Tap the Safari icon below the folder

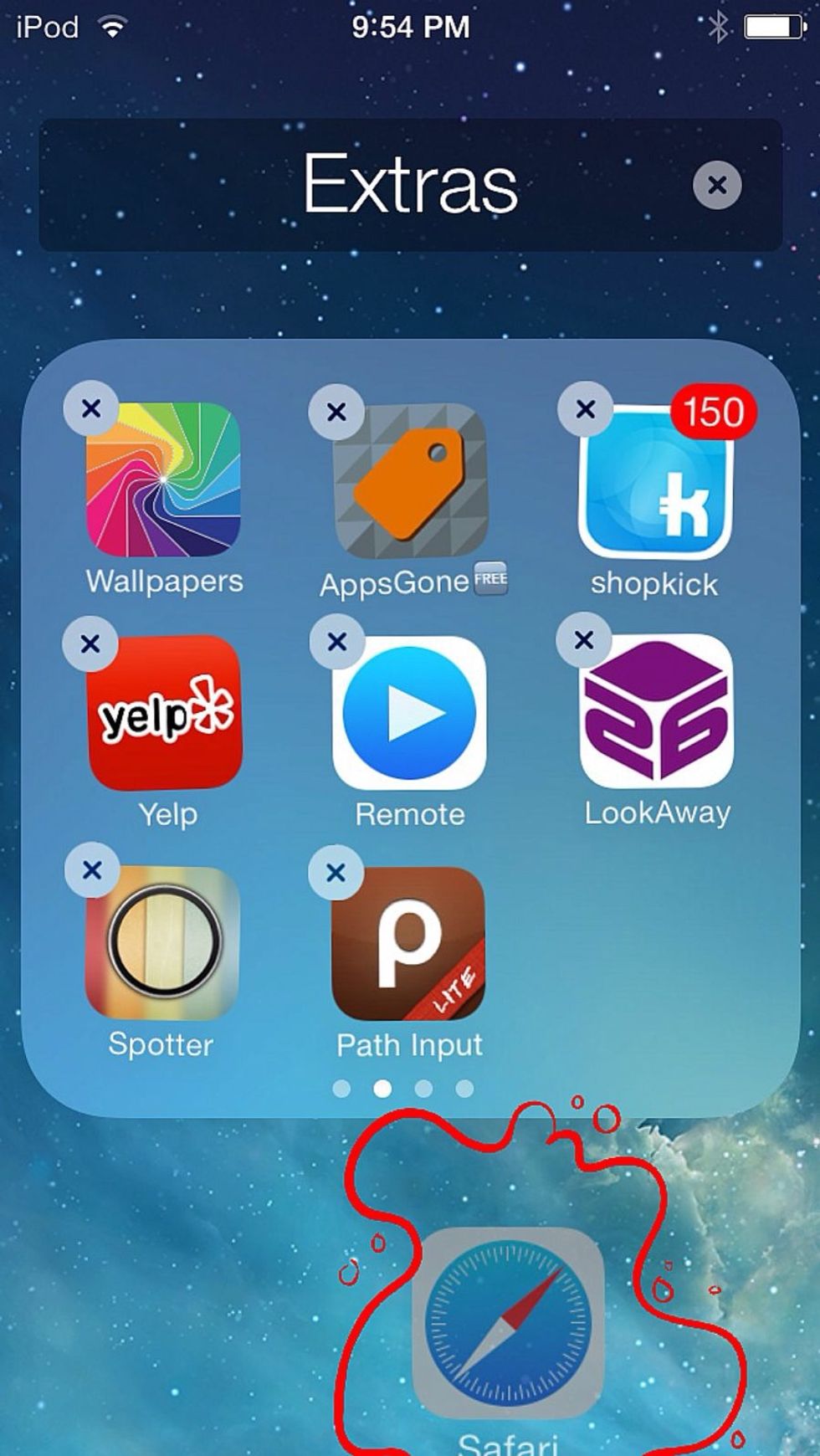tap(508, 1322)
